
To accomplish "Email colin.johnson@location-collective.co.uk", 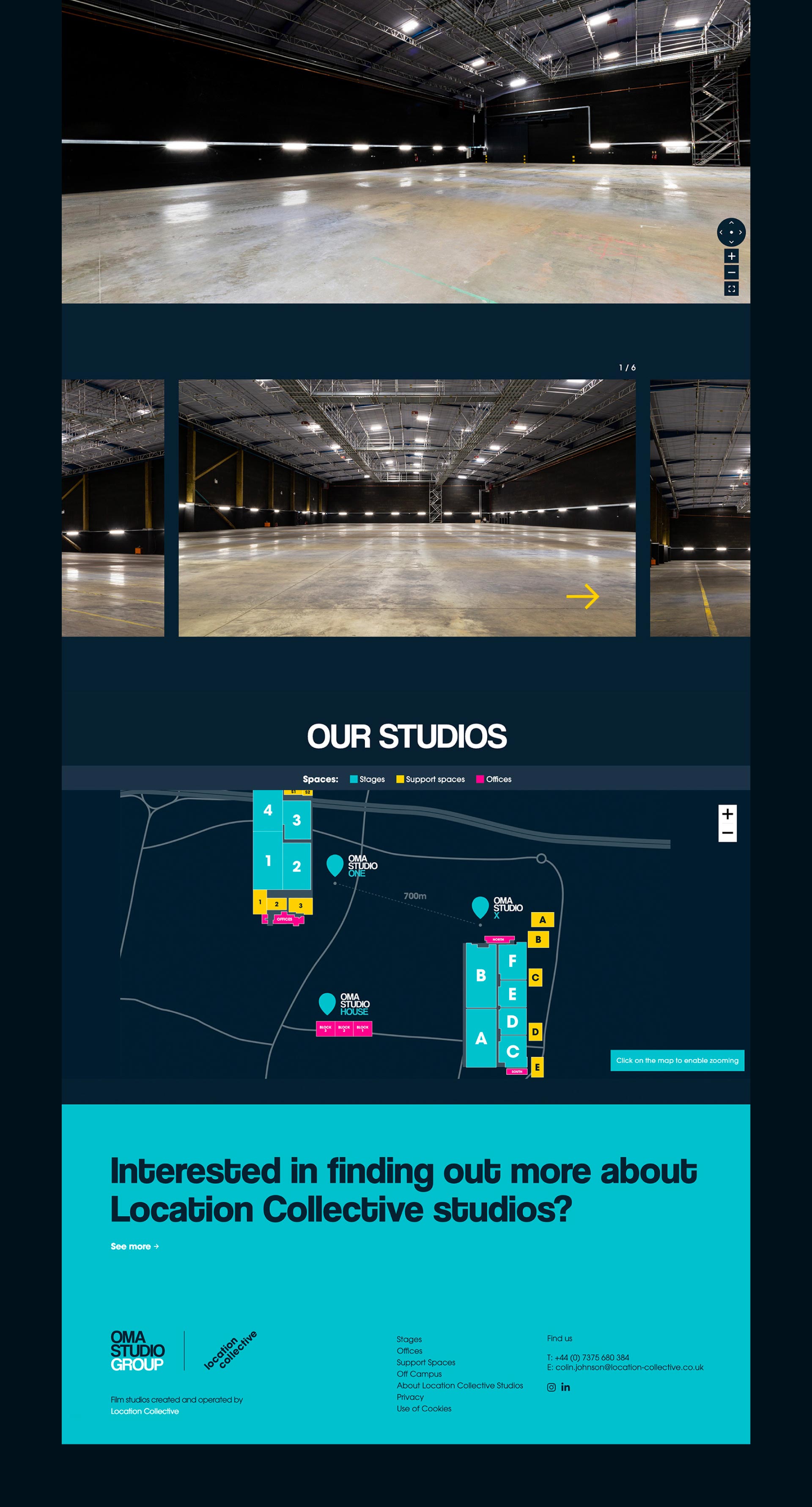I will pos(629,1367).
